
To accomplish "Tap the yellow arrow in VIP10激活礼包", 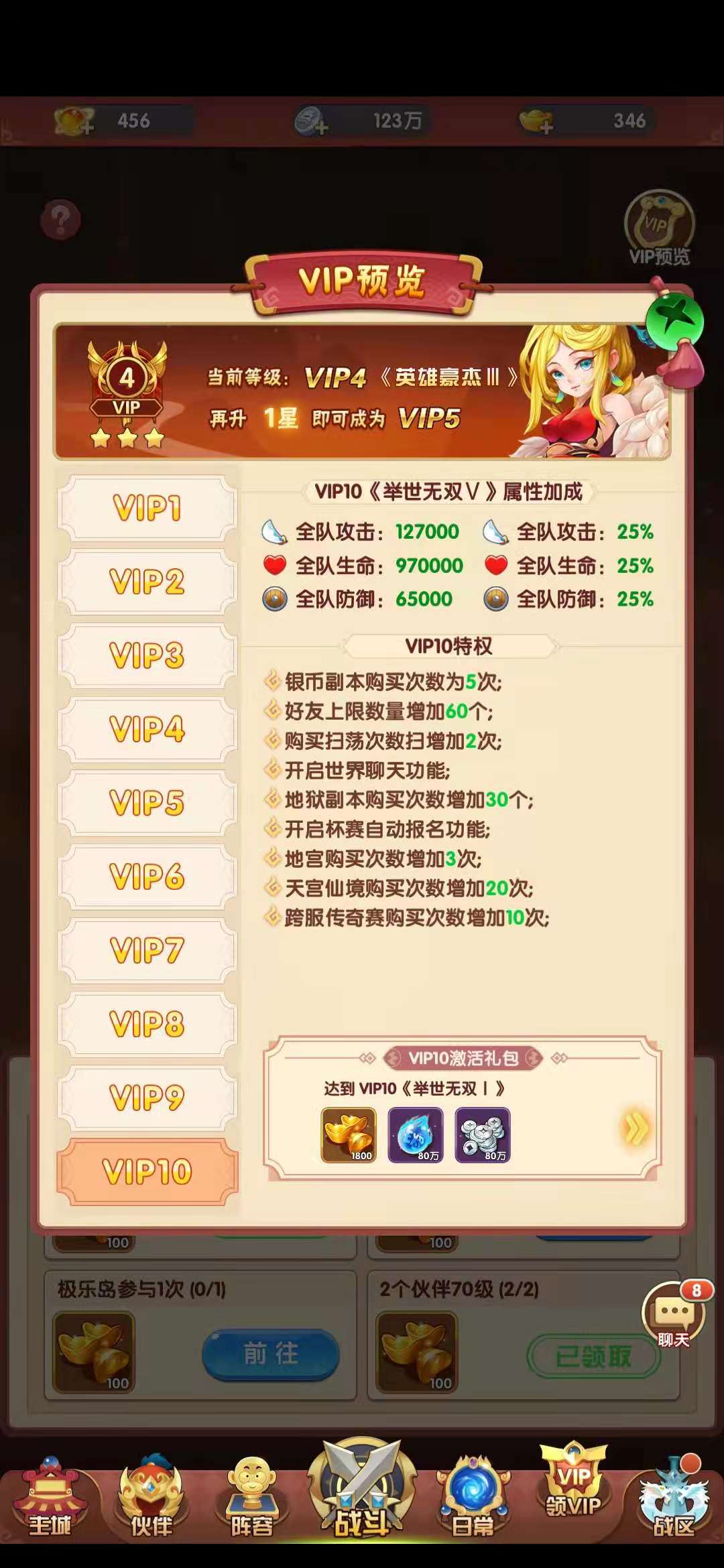I will coord(636,1129).
